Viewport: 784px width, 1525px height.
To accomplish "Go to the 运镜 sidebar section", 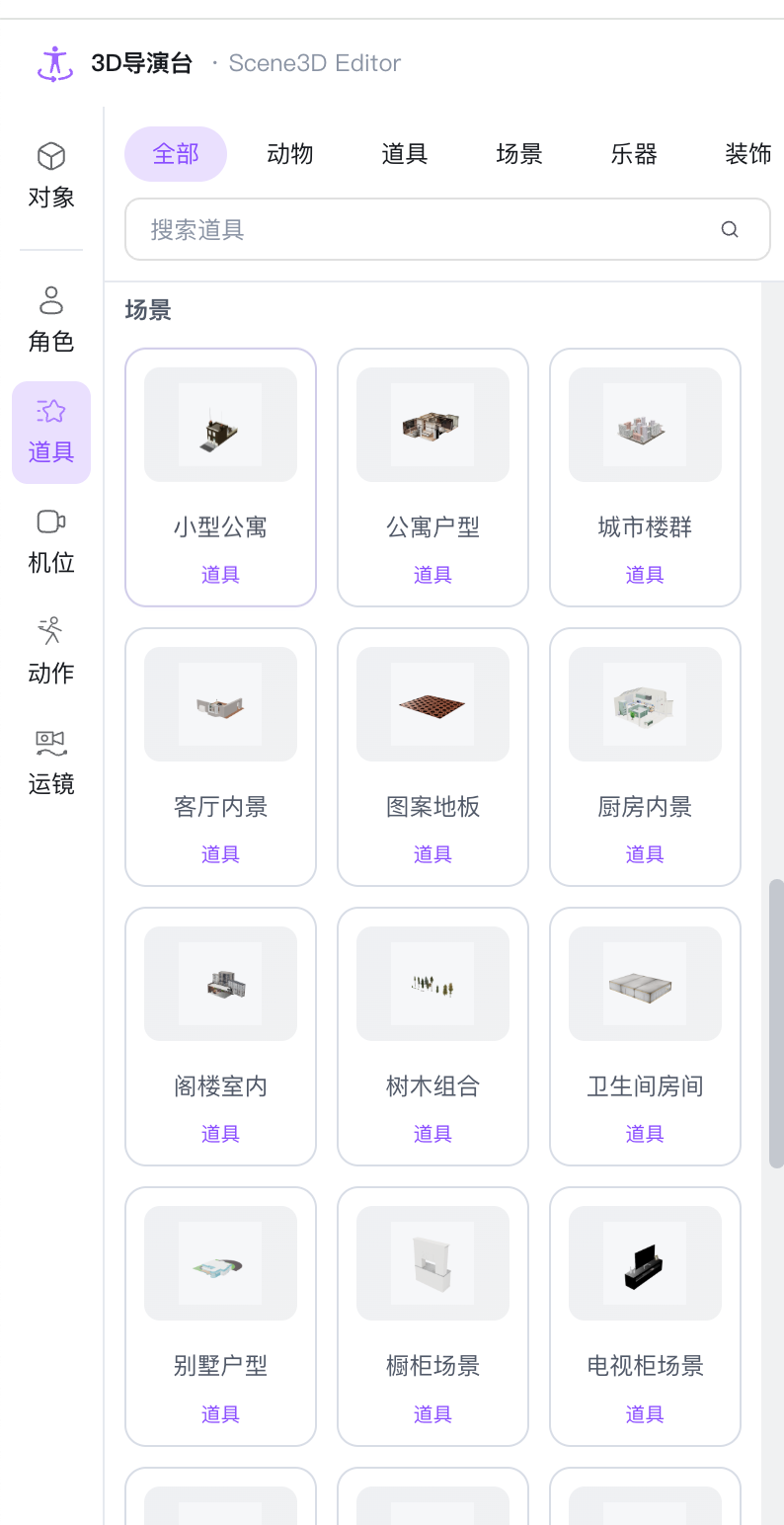I will pos(51,763).
